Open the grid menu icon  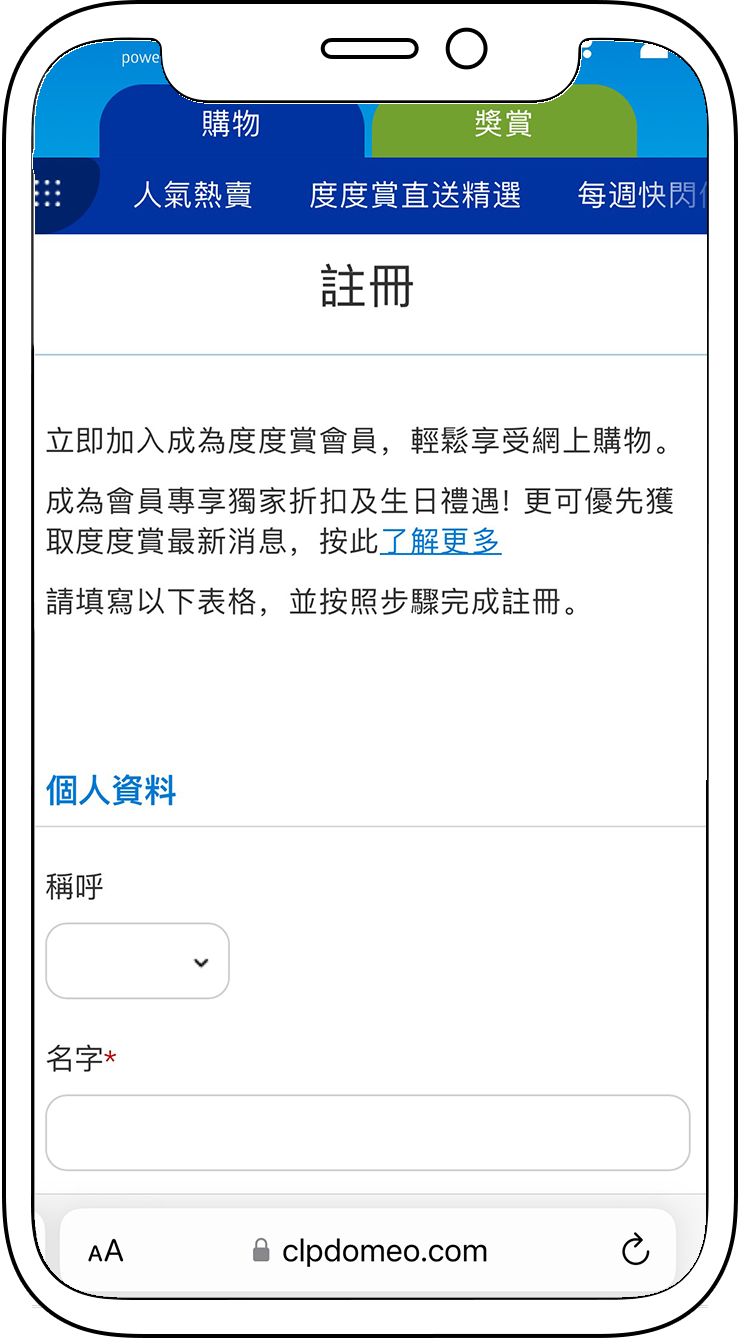[48, 193]
